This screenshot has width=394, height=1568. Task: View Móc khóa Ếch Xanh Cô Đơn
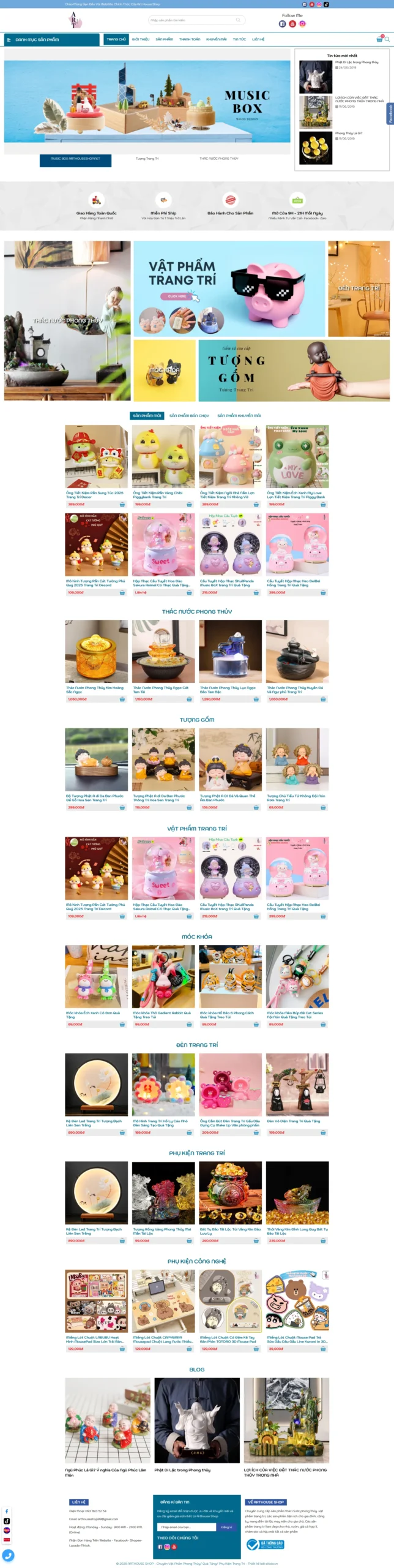click(97, 976)
